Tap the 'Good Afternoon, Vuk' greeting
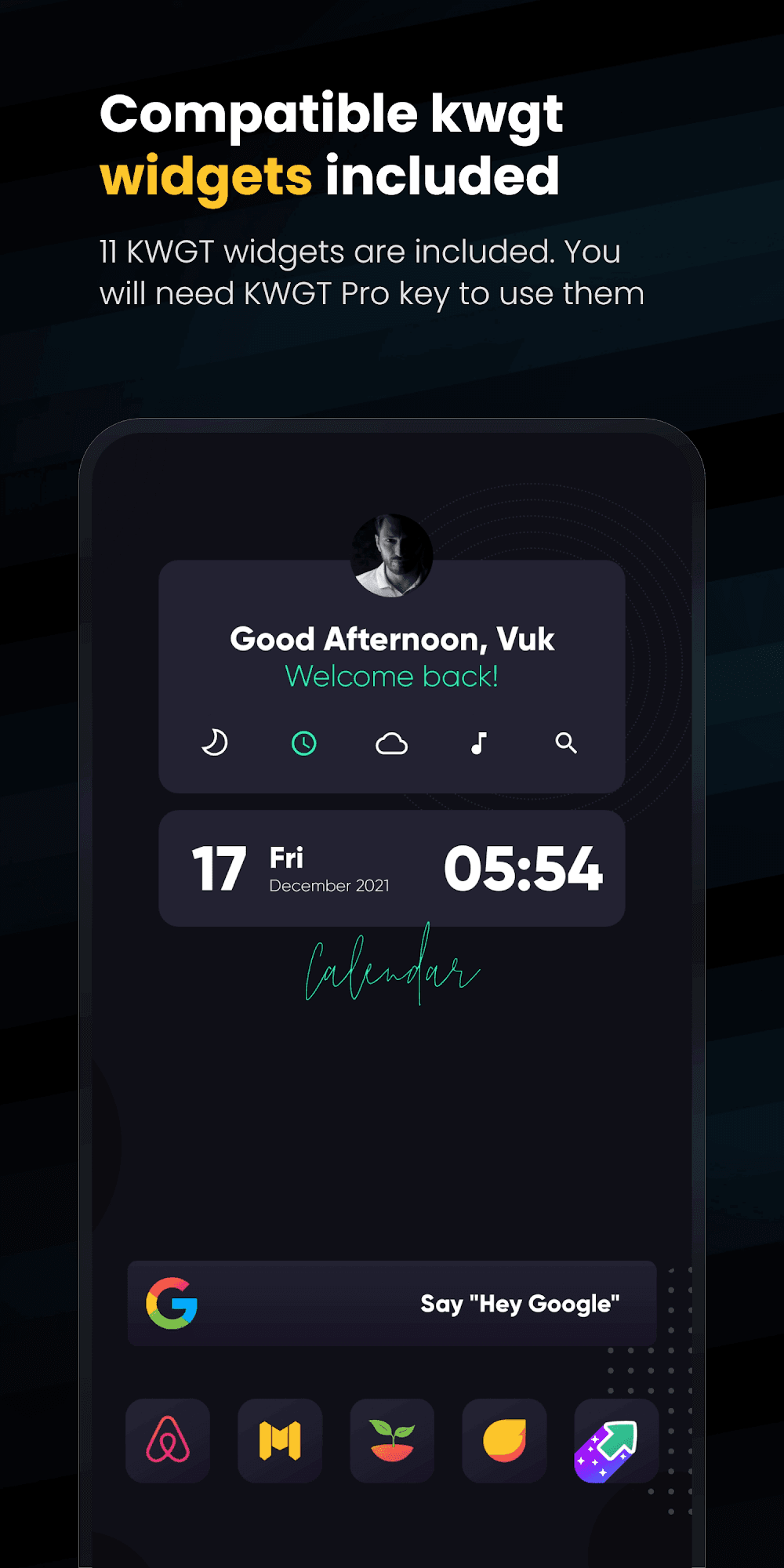This screenshot has height=1568, width=784. click(391, 639)
